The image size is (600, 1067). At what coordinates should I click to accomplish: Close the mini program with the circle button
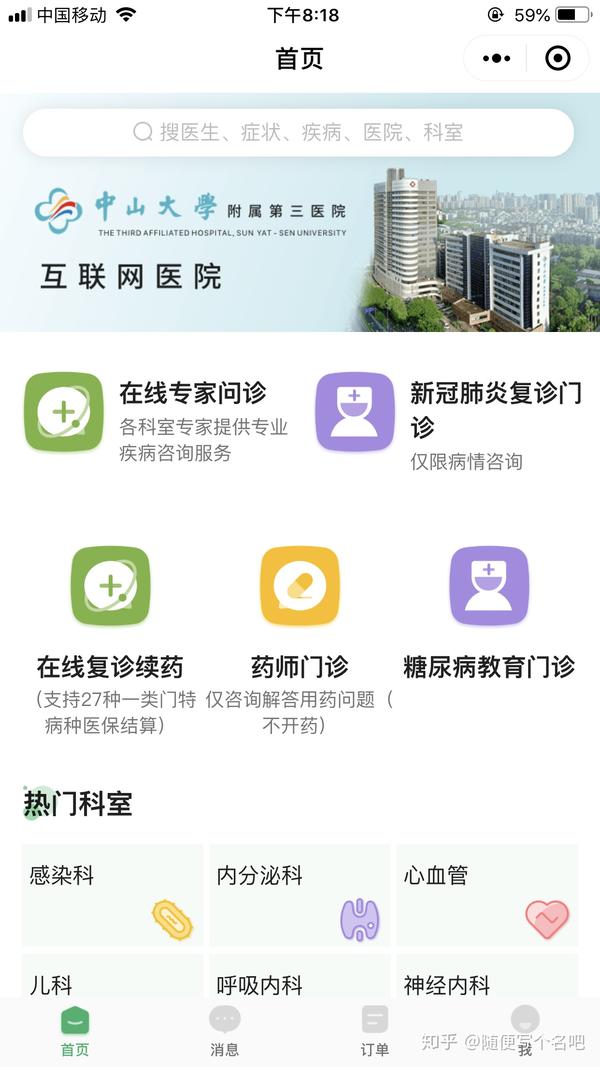click(559, 59)
